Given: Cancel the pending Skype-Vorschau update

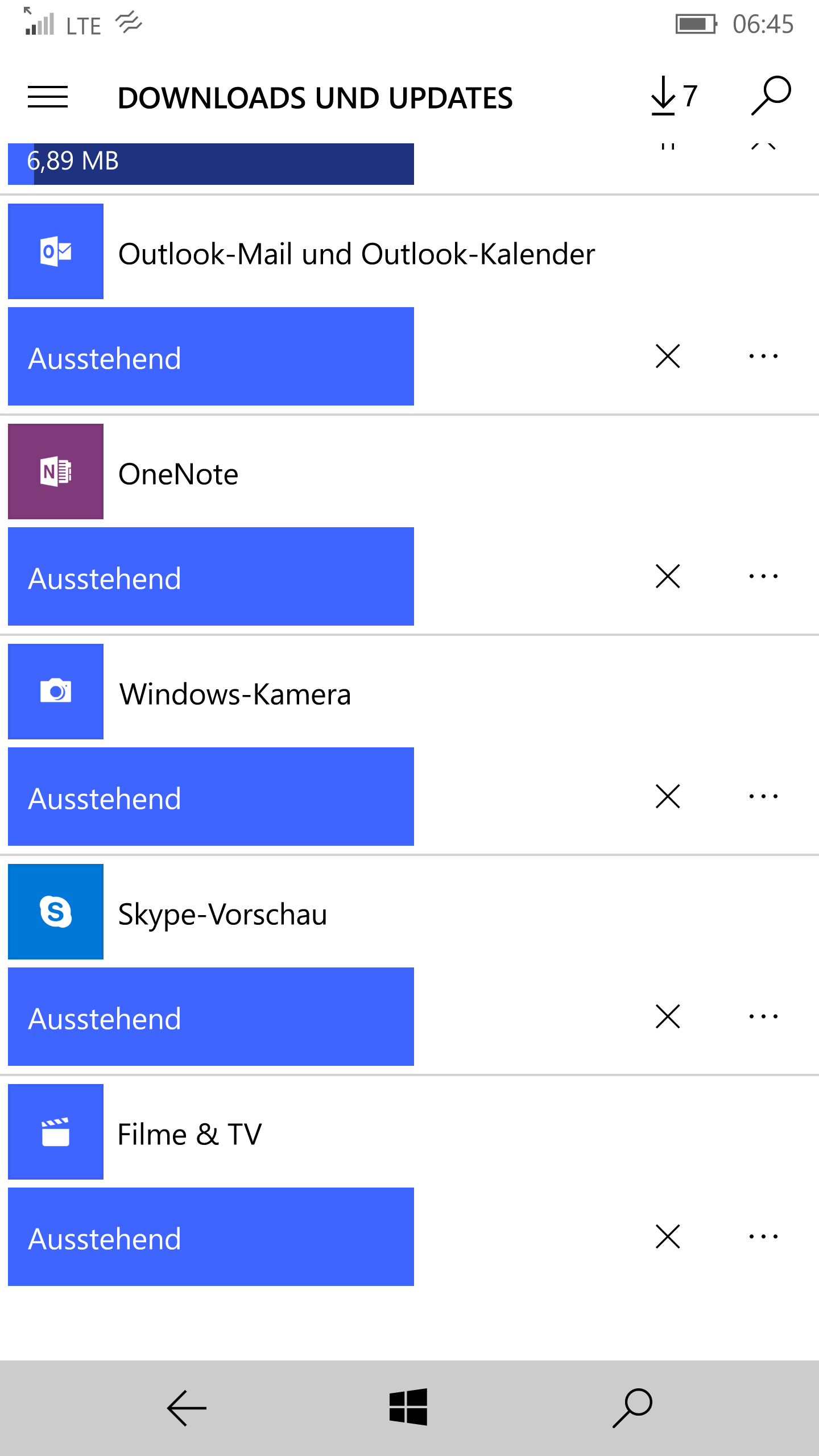Looking at the screenshot, I should tap(668, 1017).
